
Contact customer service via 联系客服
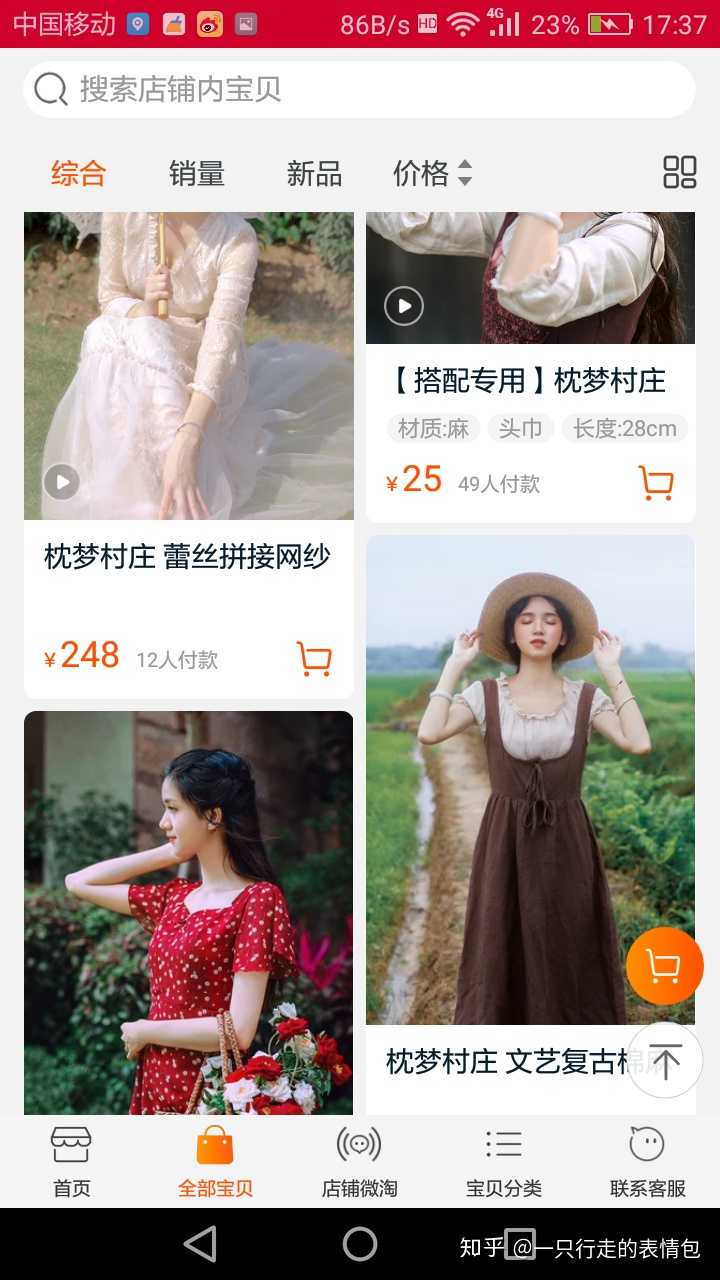tap(647, 1161)
